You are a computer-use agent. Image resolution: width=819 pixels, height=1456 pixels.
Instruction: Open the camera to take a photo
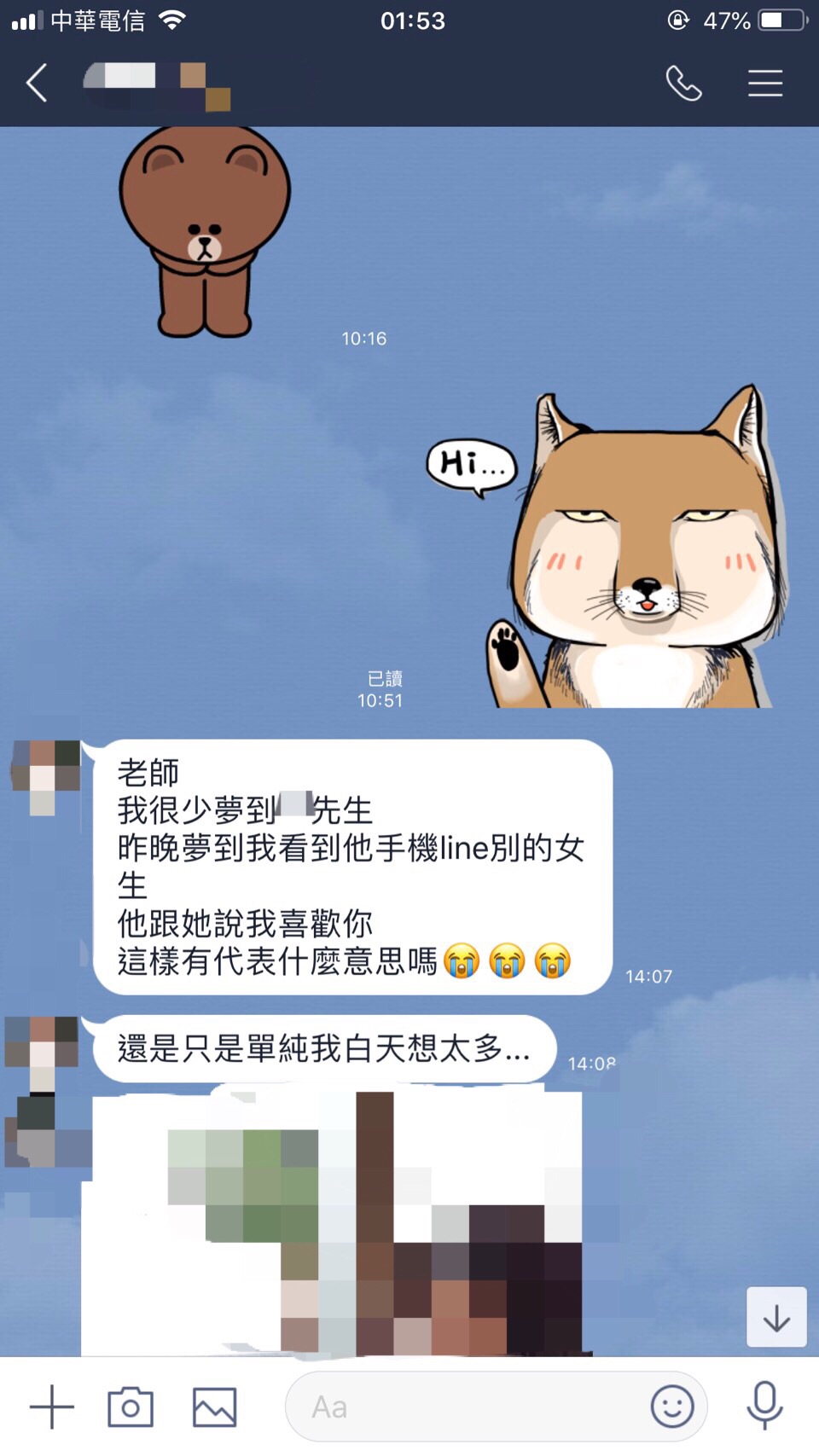[x=131, y=1407]
